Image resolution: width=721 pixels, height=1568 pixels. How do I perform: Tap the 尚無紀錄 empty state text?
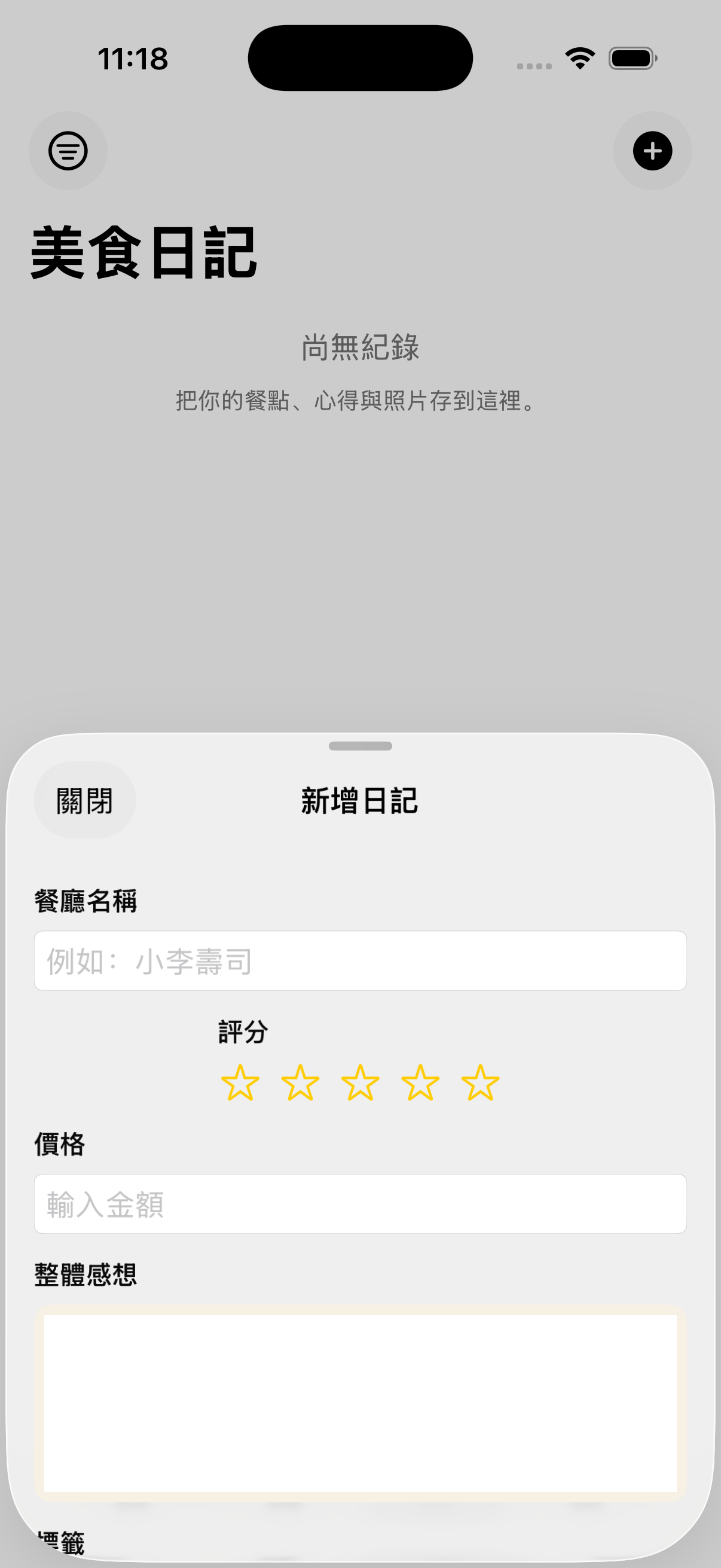click(x=360, y=347)
